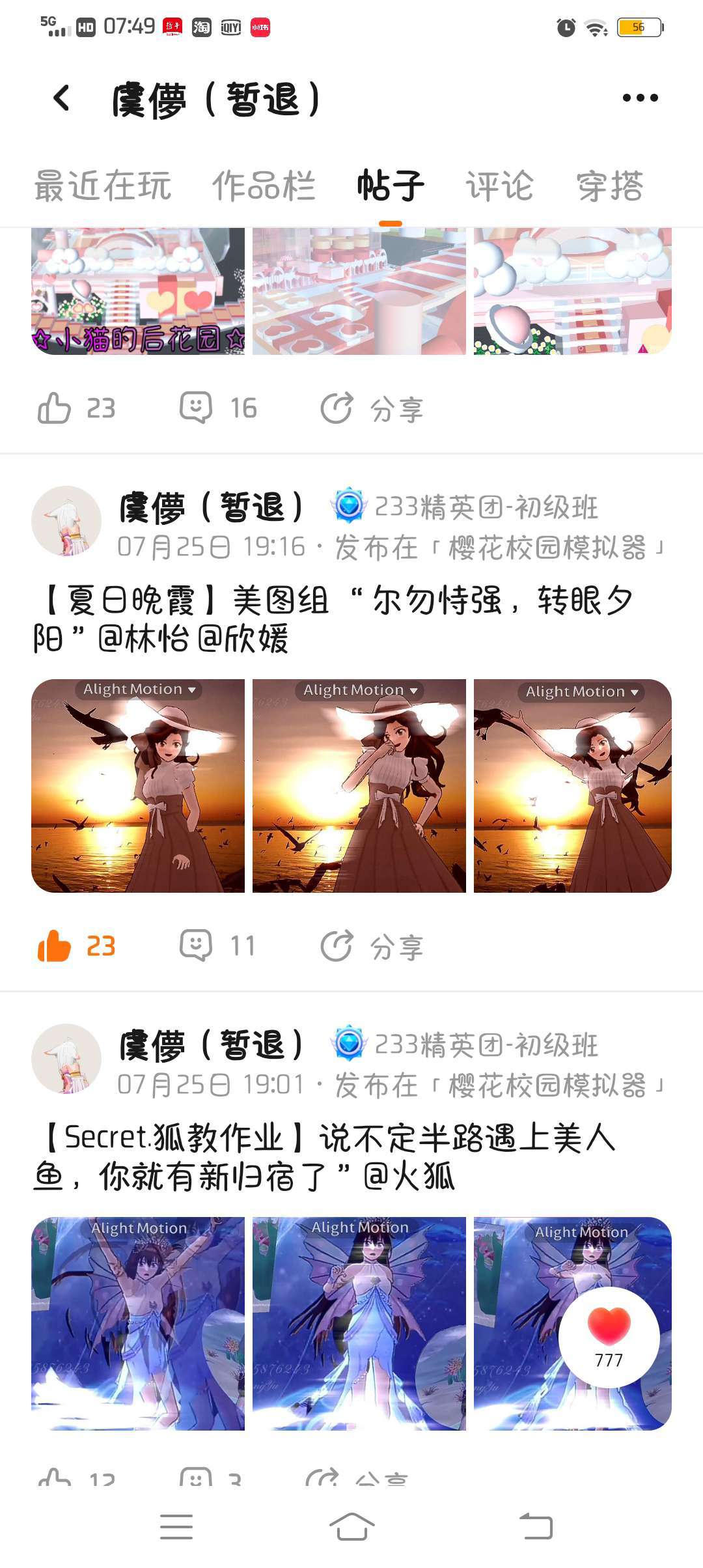Open first mermaid image in Secret.狐教作业 post
Screen dimensions: 703x1568
(x=138, y=1324)
